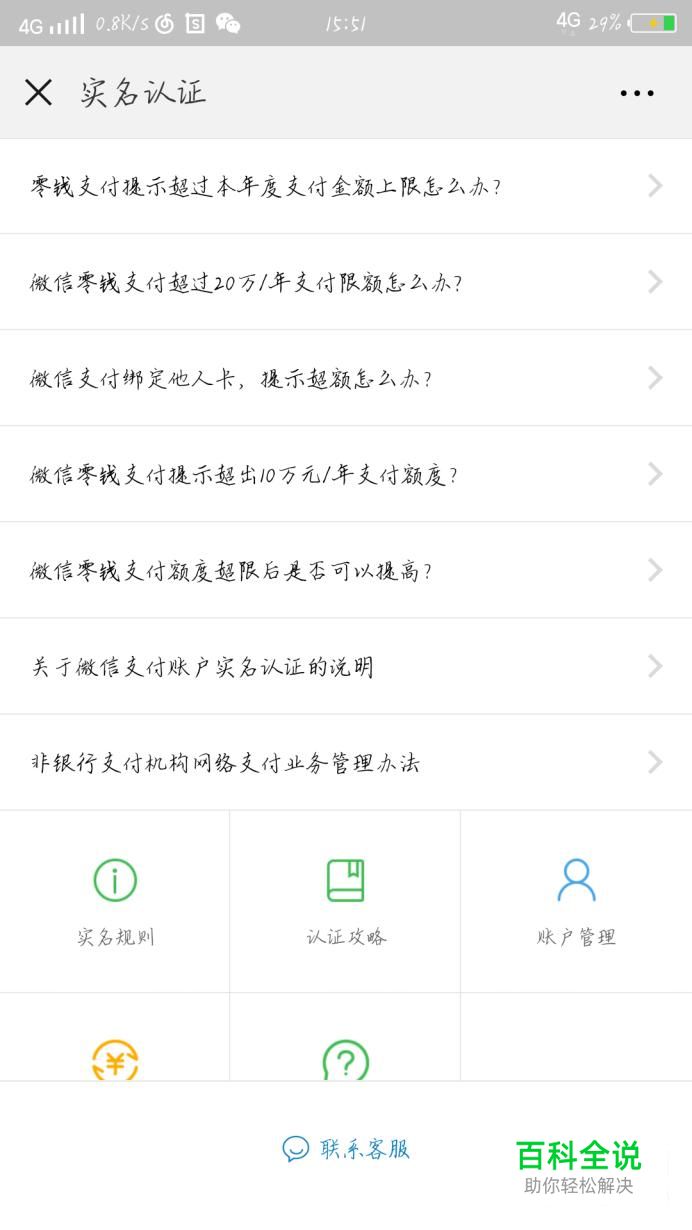The width and height of the screenshot is (692, 1230).
Task: Open 微信零钱支付超过20万/年支付限额怎么办
Action: click(346, 282)
